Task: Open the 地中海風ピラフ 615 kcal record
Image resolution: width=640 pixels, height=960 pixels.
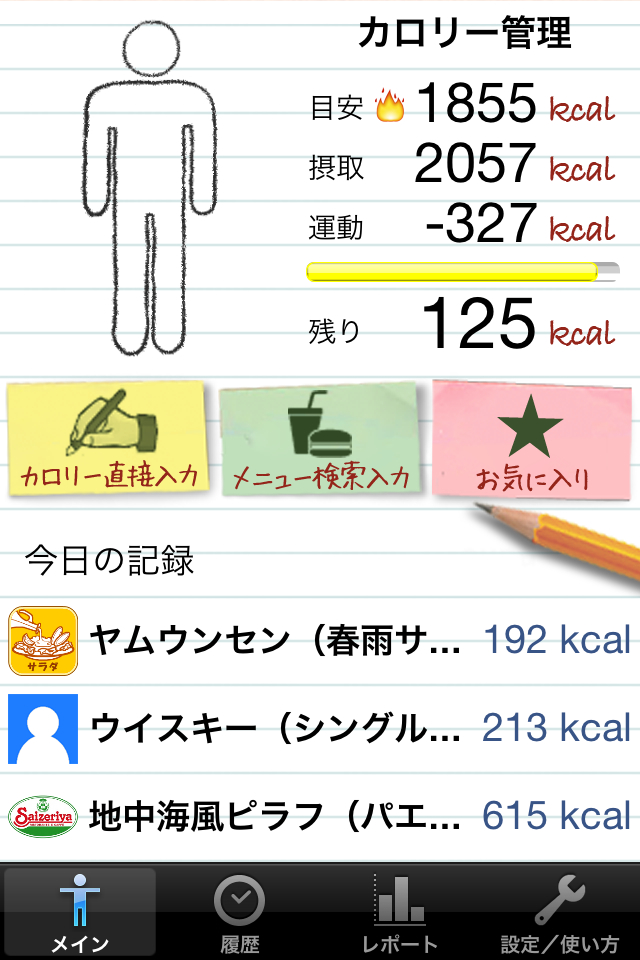Action: [320, 816]
